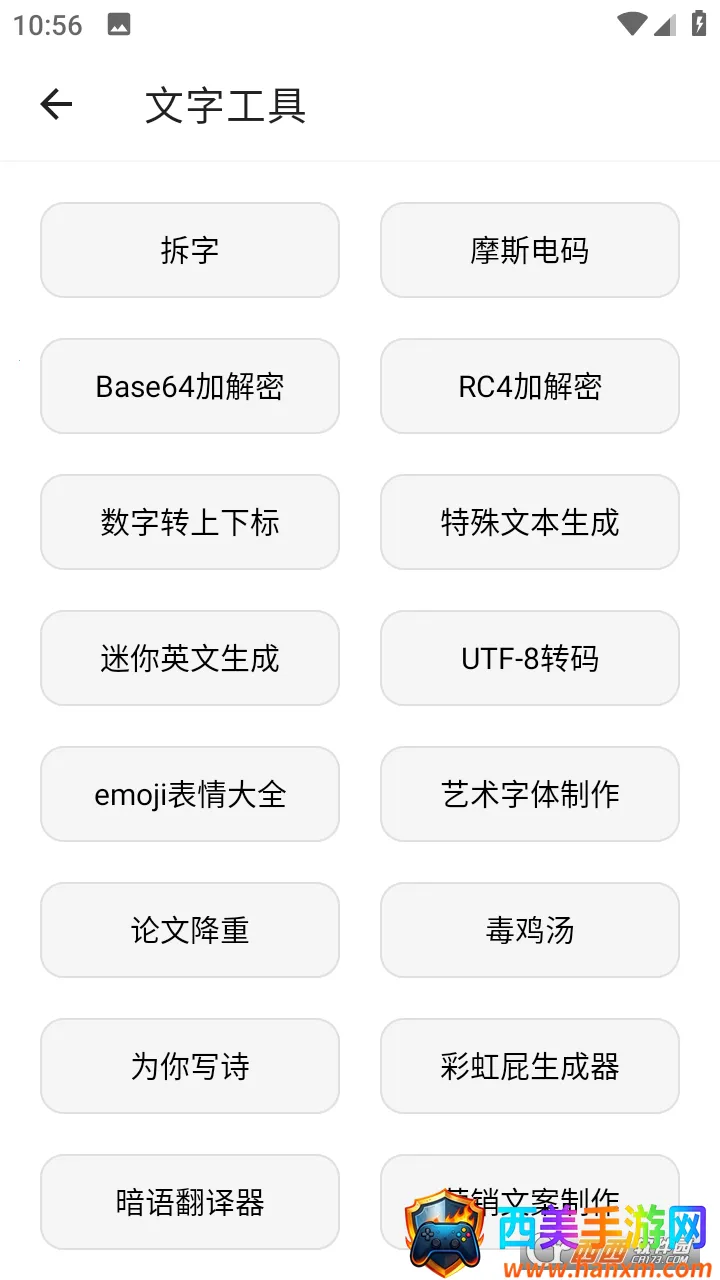Open 特殊文本生成
Image resolution: width=720 pixels, height=1280 pixels.
click(x=530, y=522)
